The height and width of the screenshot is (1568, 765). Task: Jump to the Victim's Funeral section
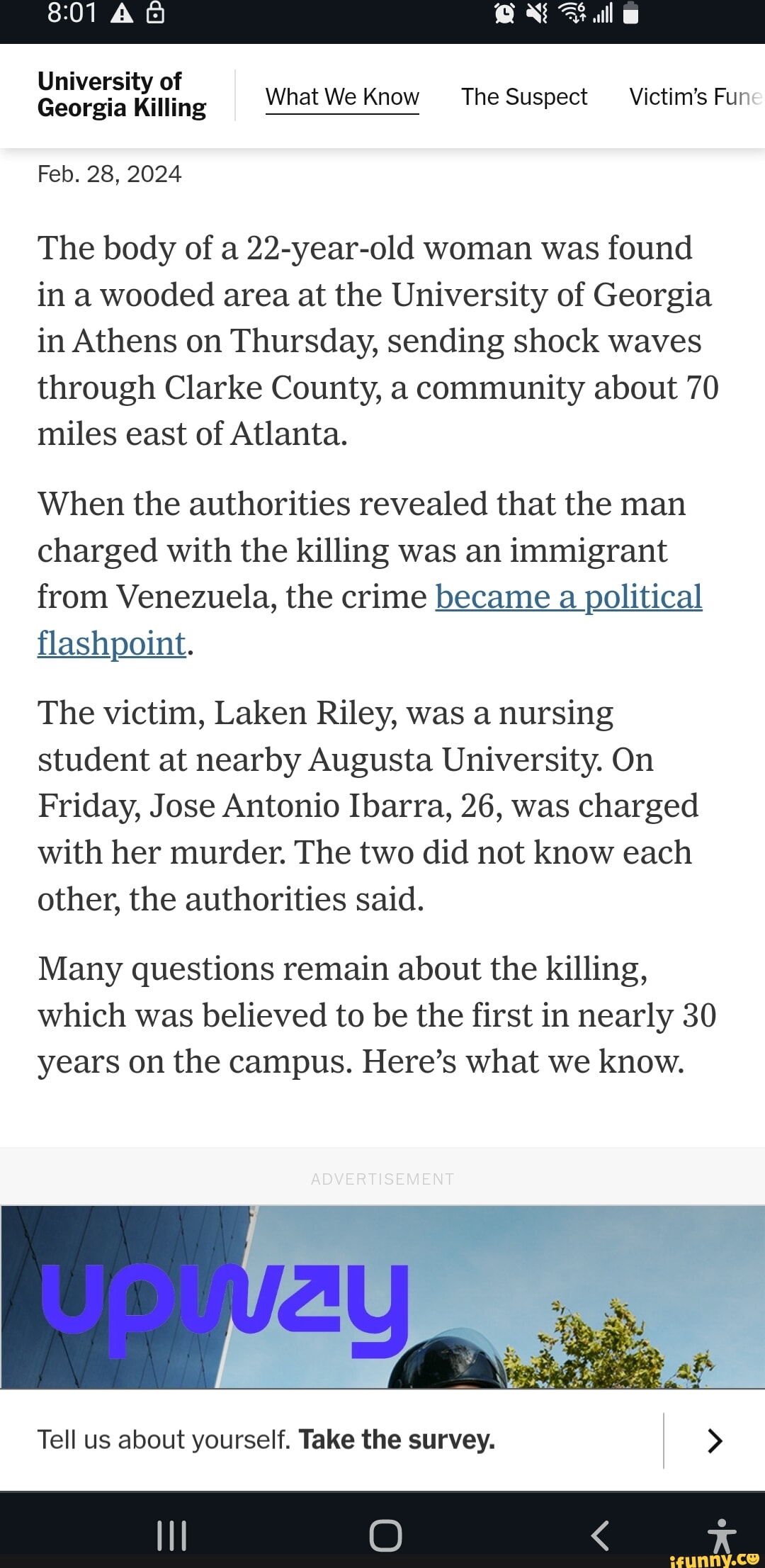click(x=695, y=97)
